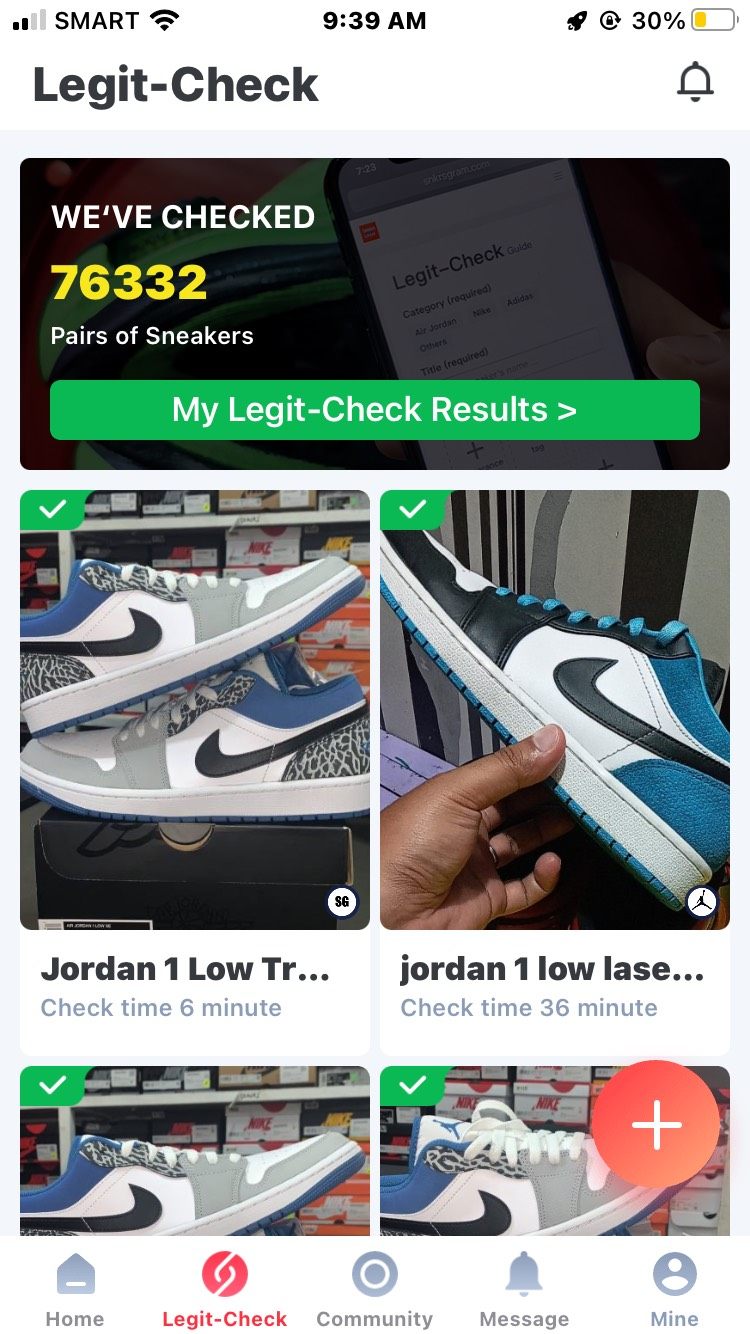Add a new legit-check with plus button
The height and width of the screenshot is (1334, 750).
[x=656, y=1125]
